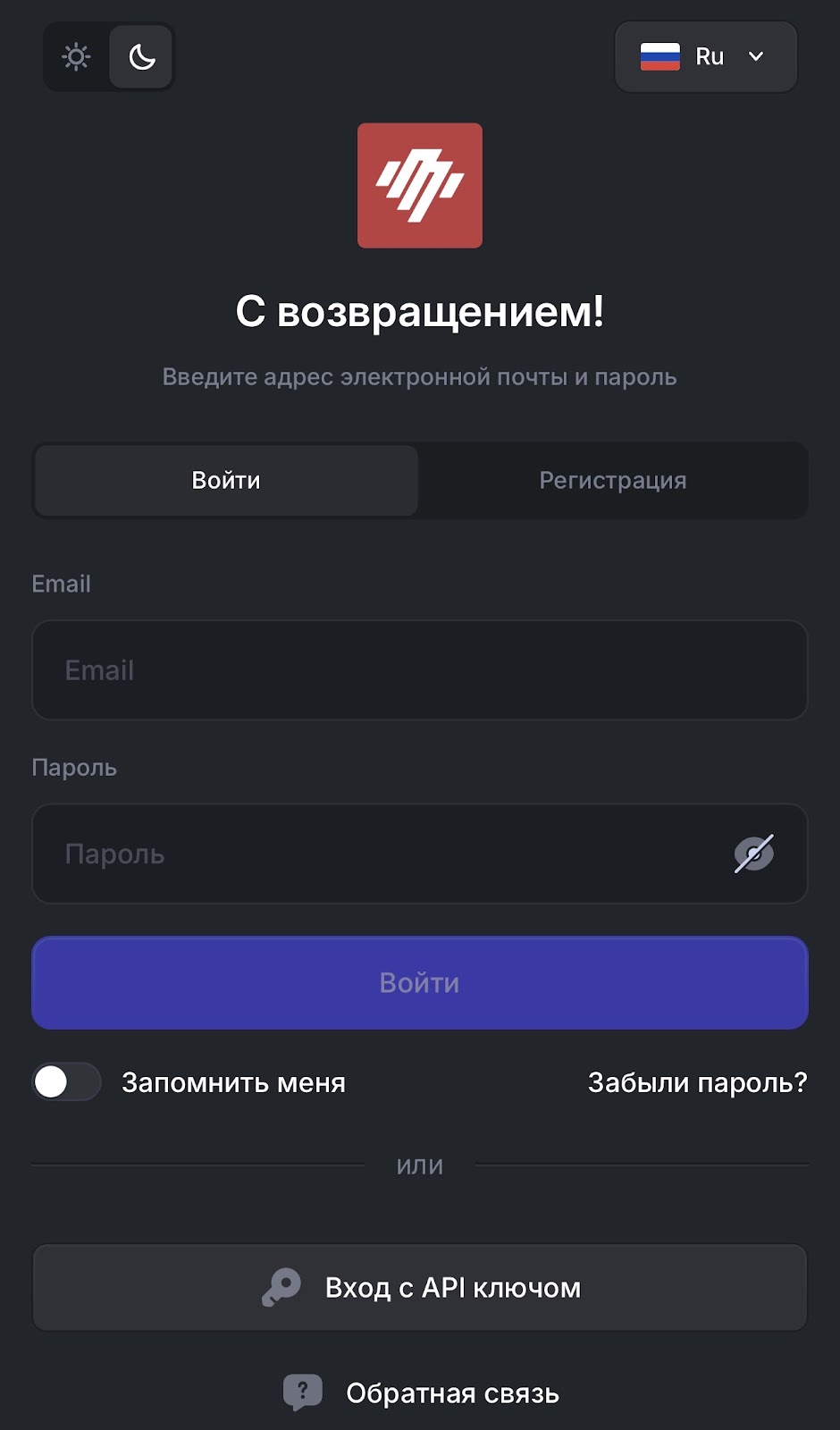Select dark theme moon icon

click(142, 57)
